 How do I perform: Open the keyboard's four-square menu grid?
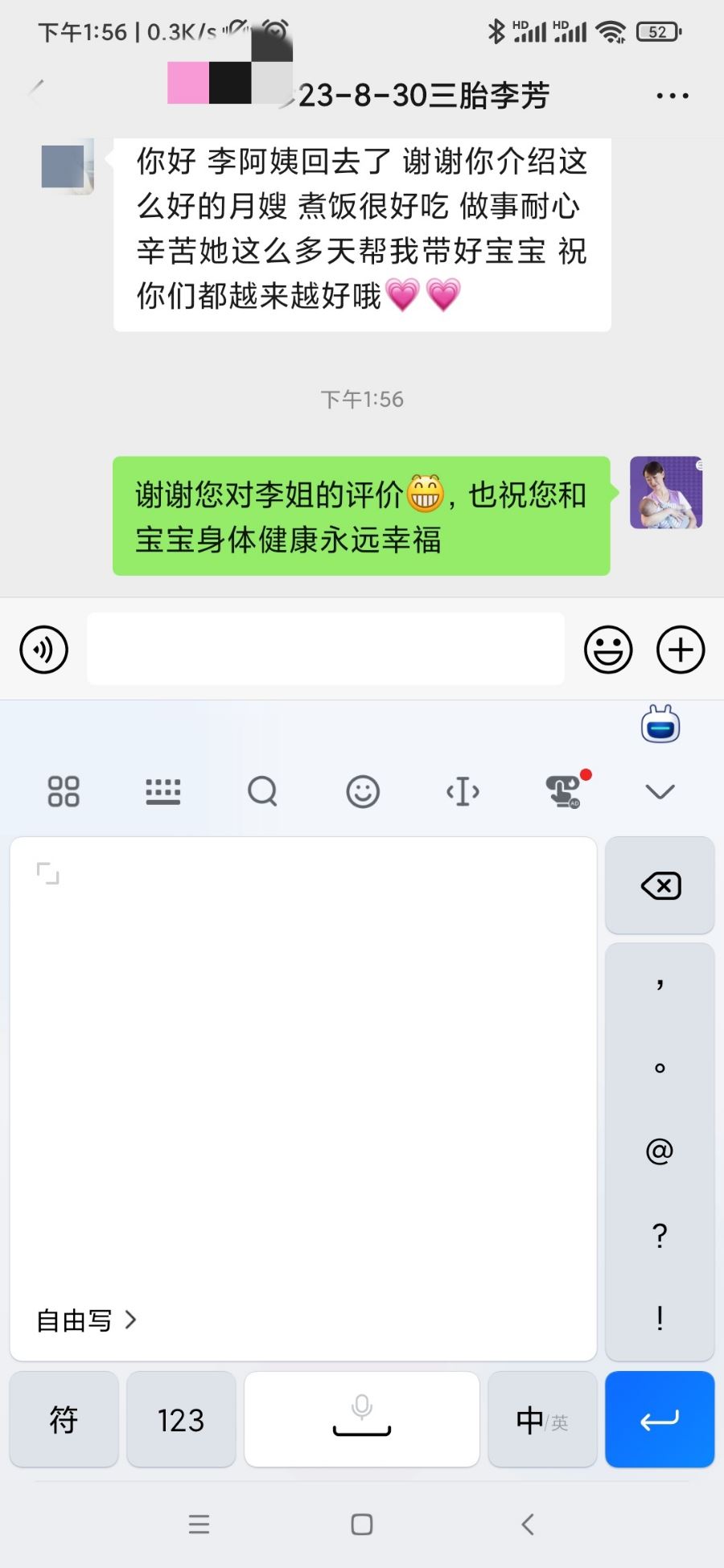64,791
